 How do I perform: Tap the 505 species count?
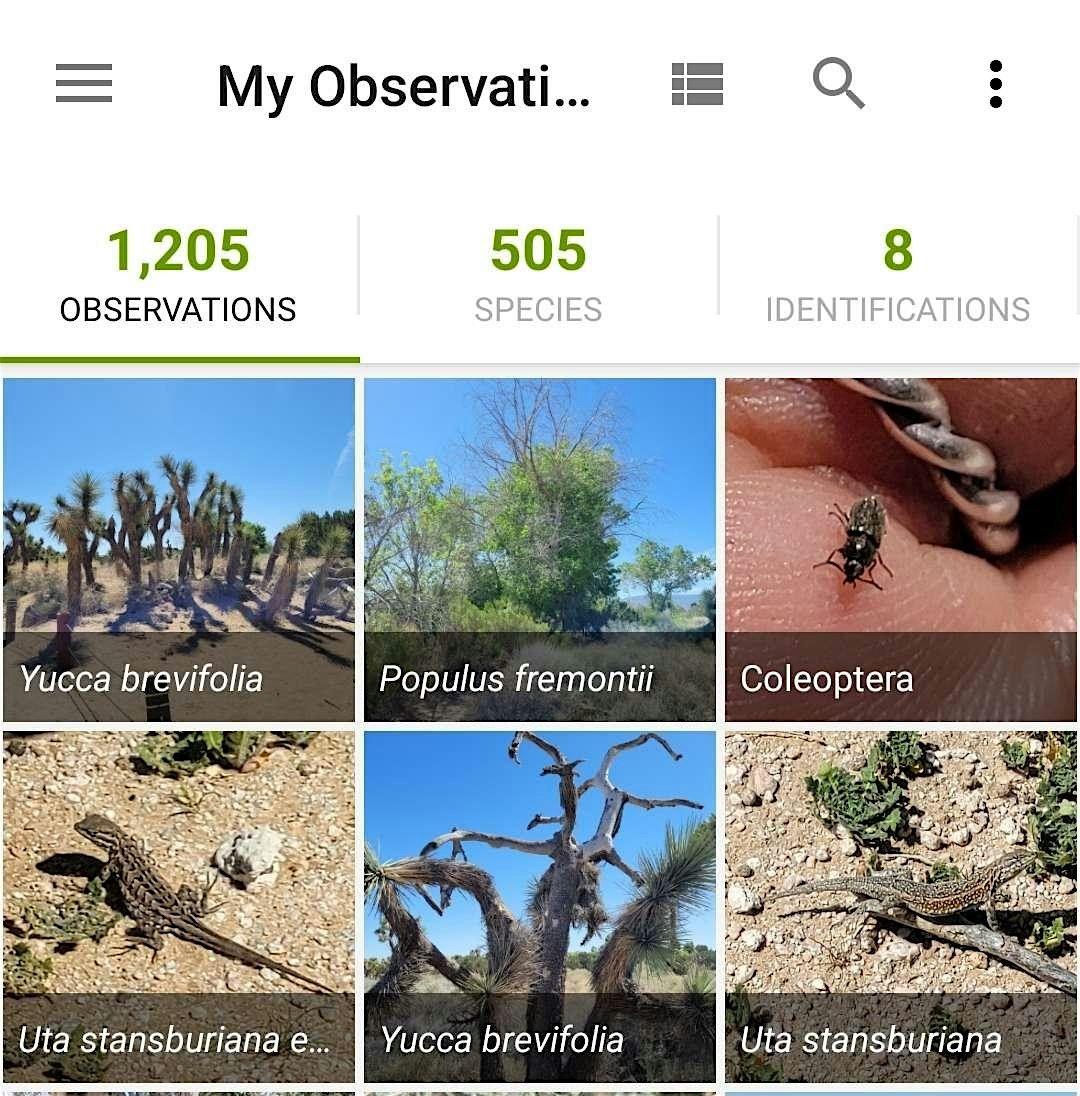[538, 250]
